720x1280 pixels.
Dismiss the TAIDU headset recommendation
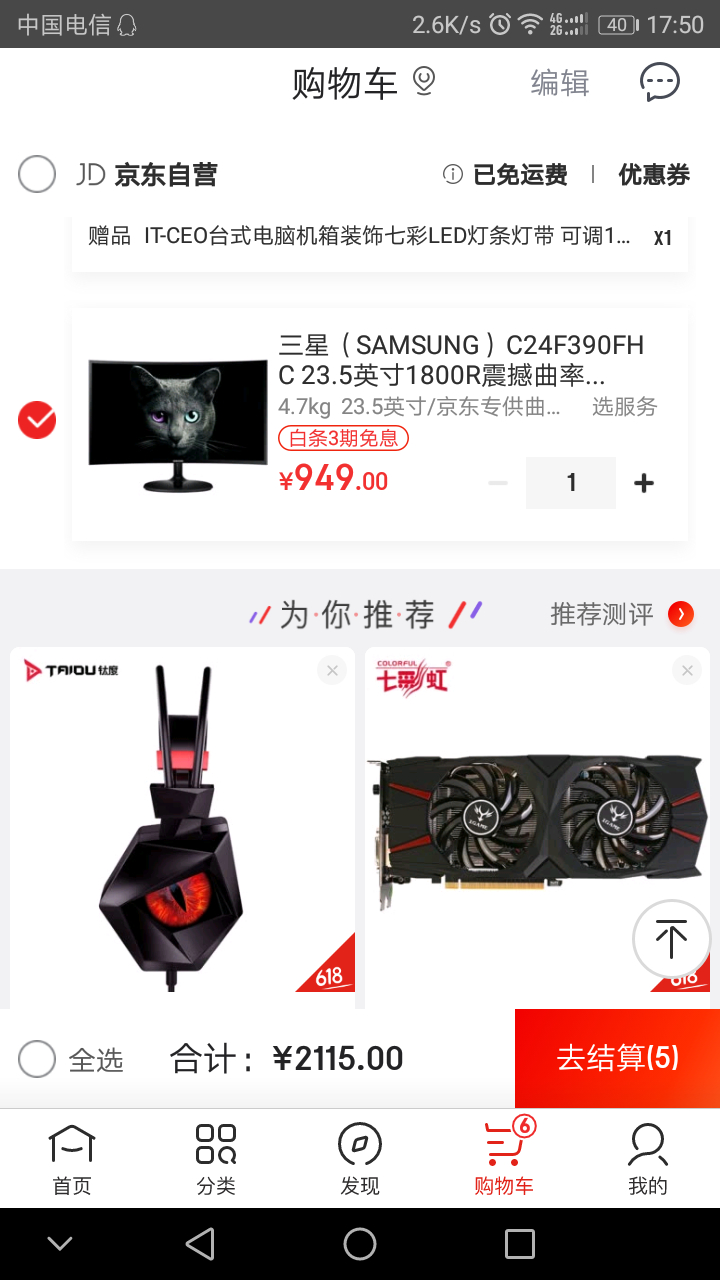tap(333, 670)
